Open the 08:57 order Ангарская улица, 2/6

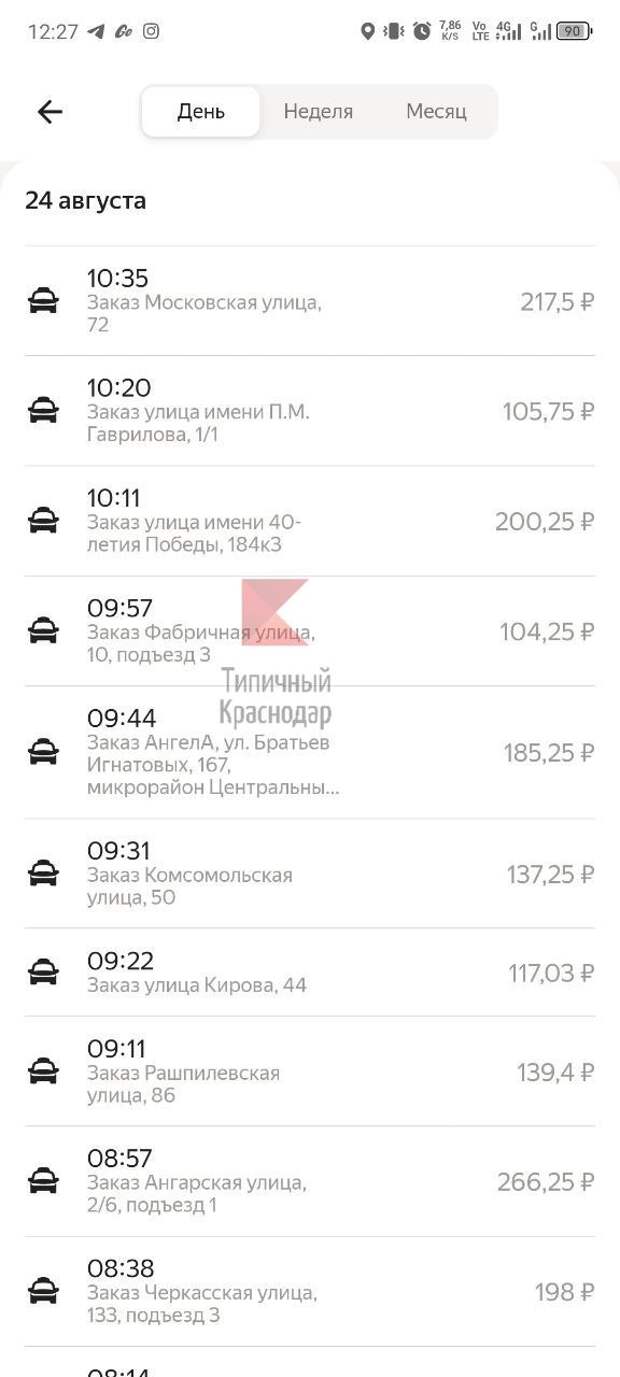pyautogui.click(x=310, y=1182)
